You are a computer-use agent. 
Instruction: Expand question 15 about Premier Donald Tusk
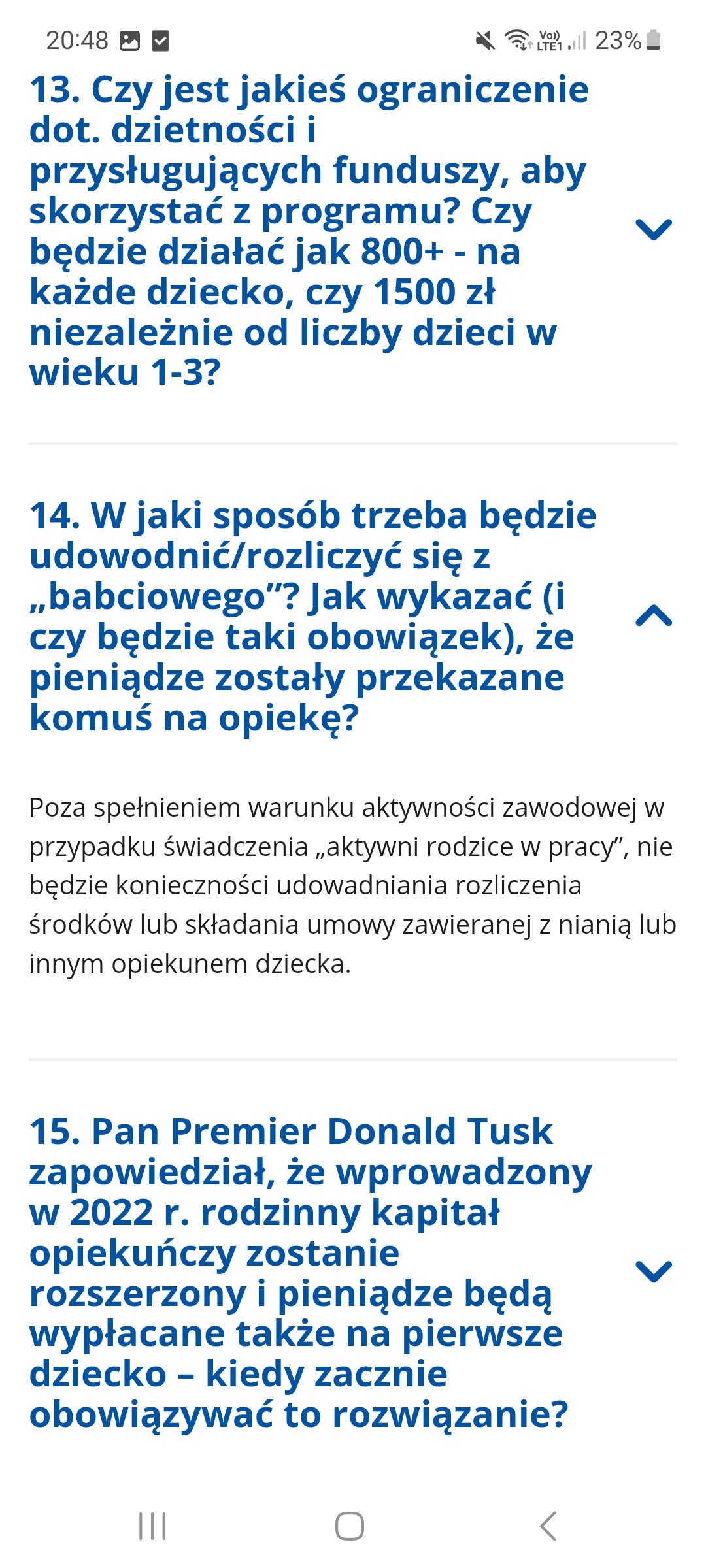tap(653, 1271)
